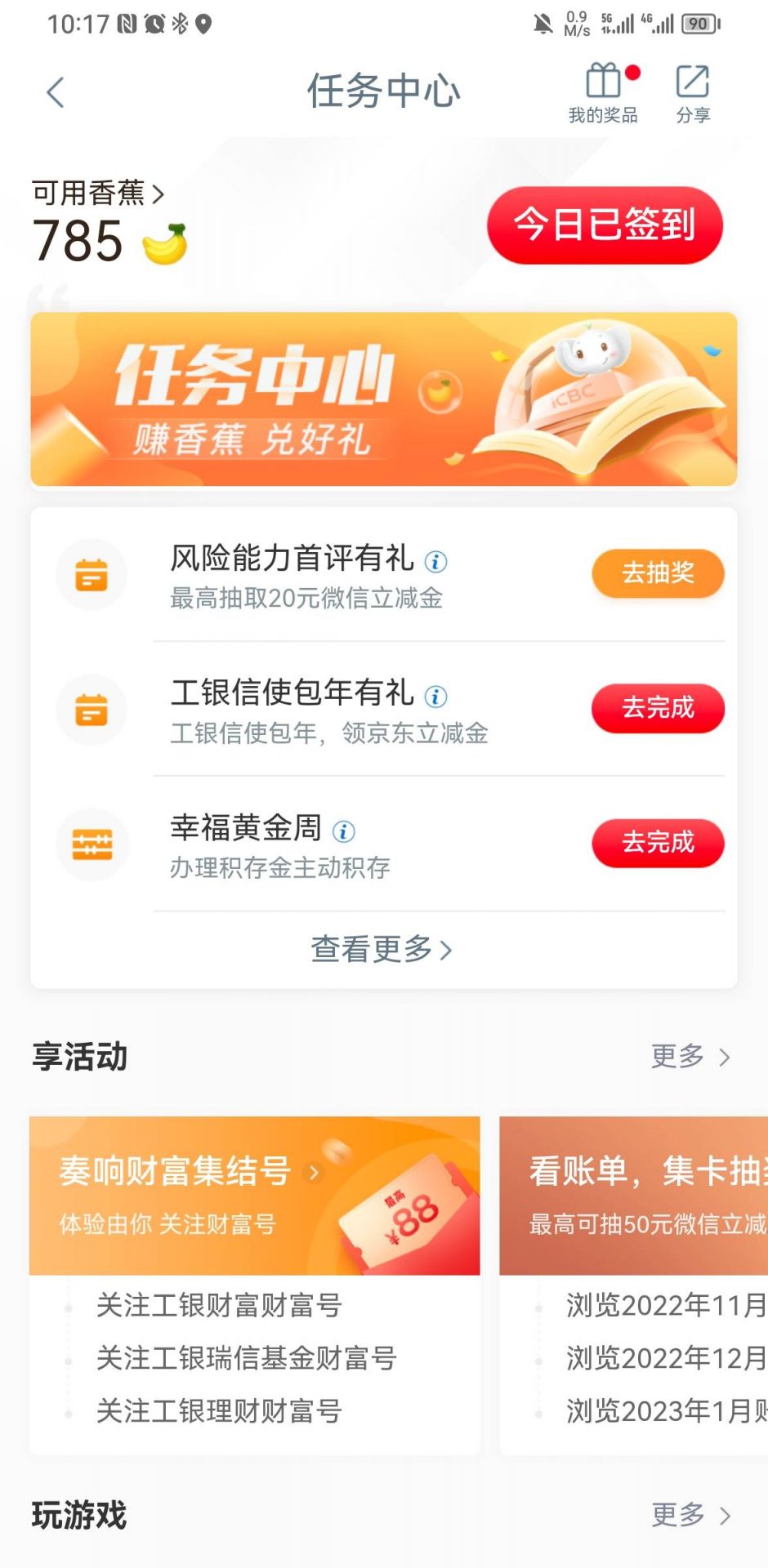The width and height of the screenshot is (768, 1568).
Task: Open 更多 in 玩游戏 section
Action: coord(690,1516)
